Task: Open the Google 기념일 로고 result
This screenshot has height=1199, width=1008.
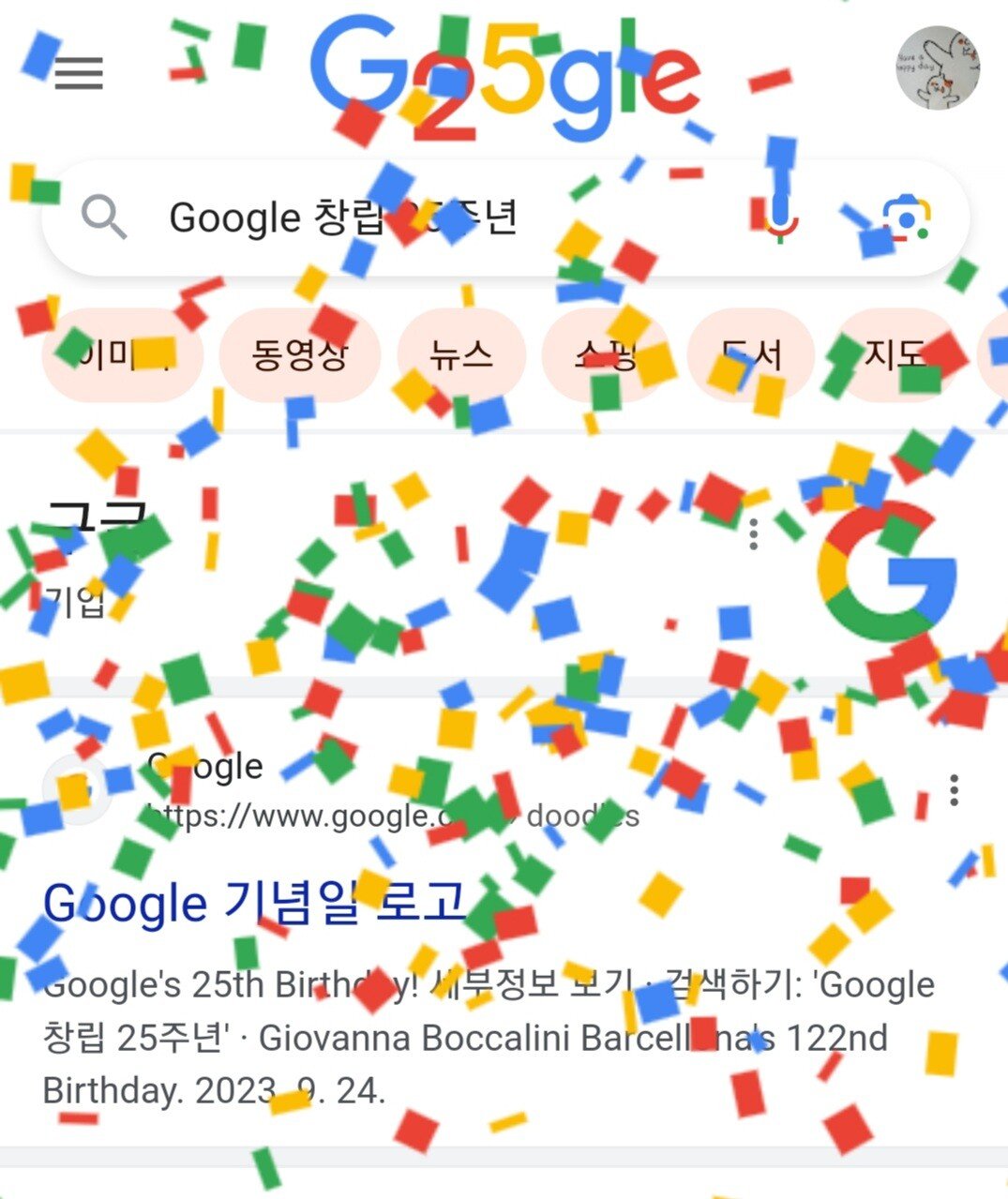Action: click(254, 903)
